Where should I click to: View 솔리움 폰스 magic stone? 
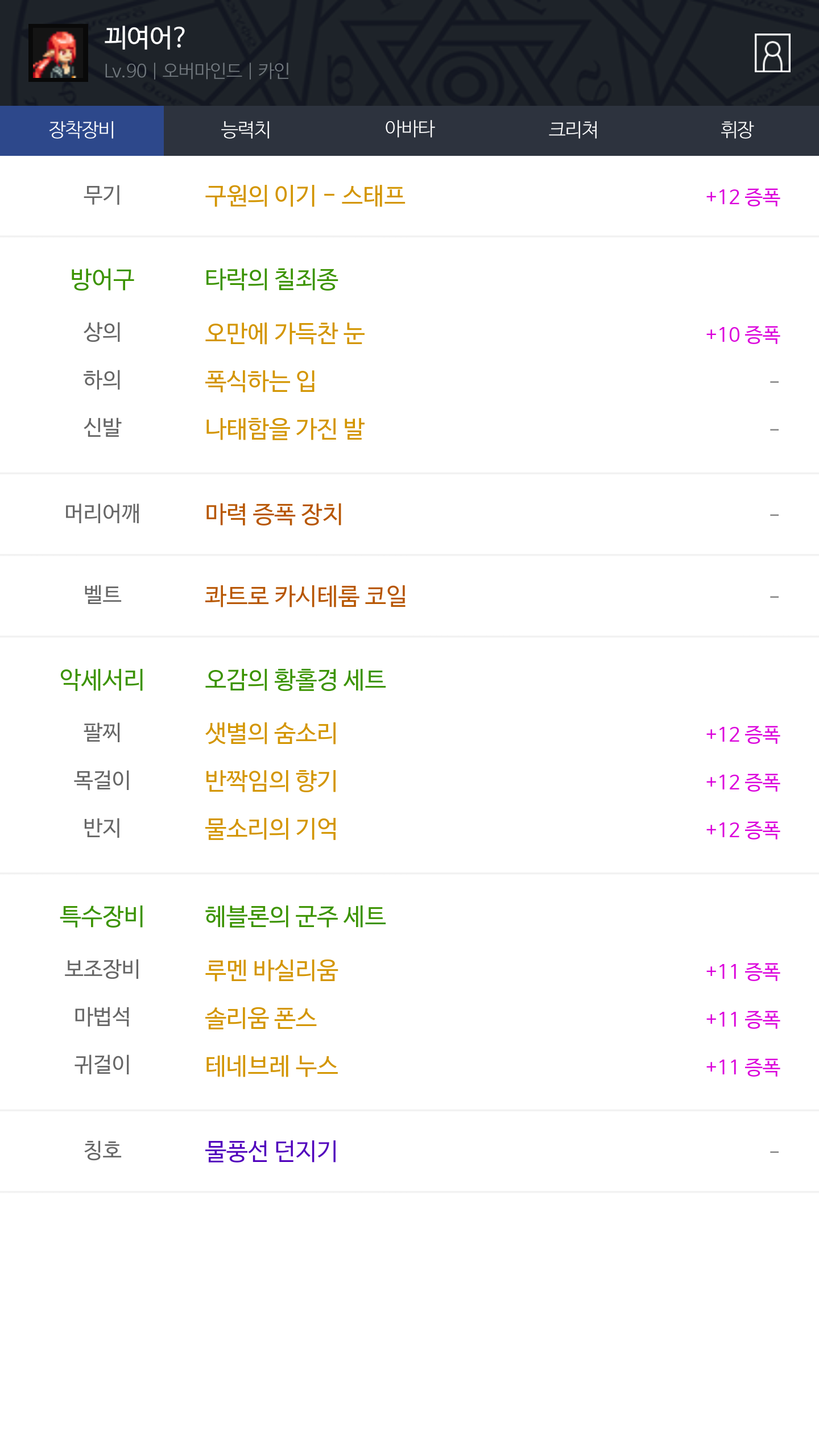click(260, 1018)
